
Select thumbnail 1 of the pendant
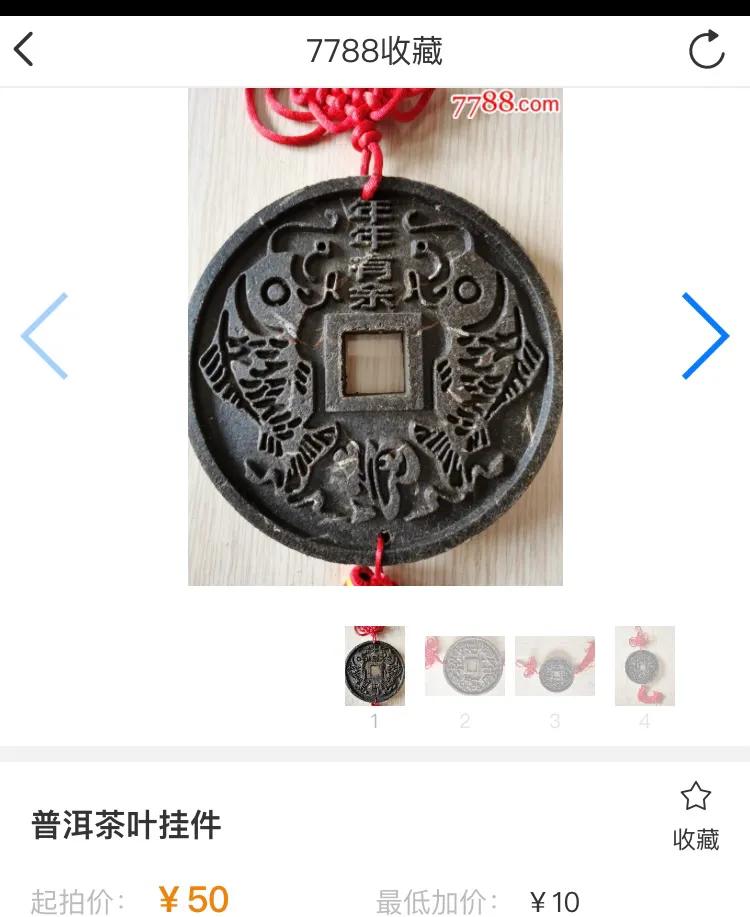pos(375,666)
